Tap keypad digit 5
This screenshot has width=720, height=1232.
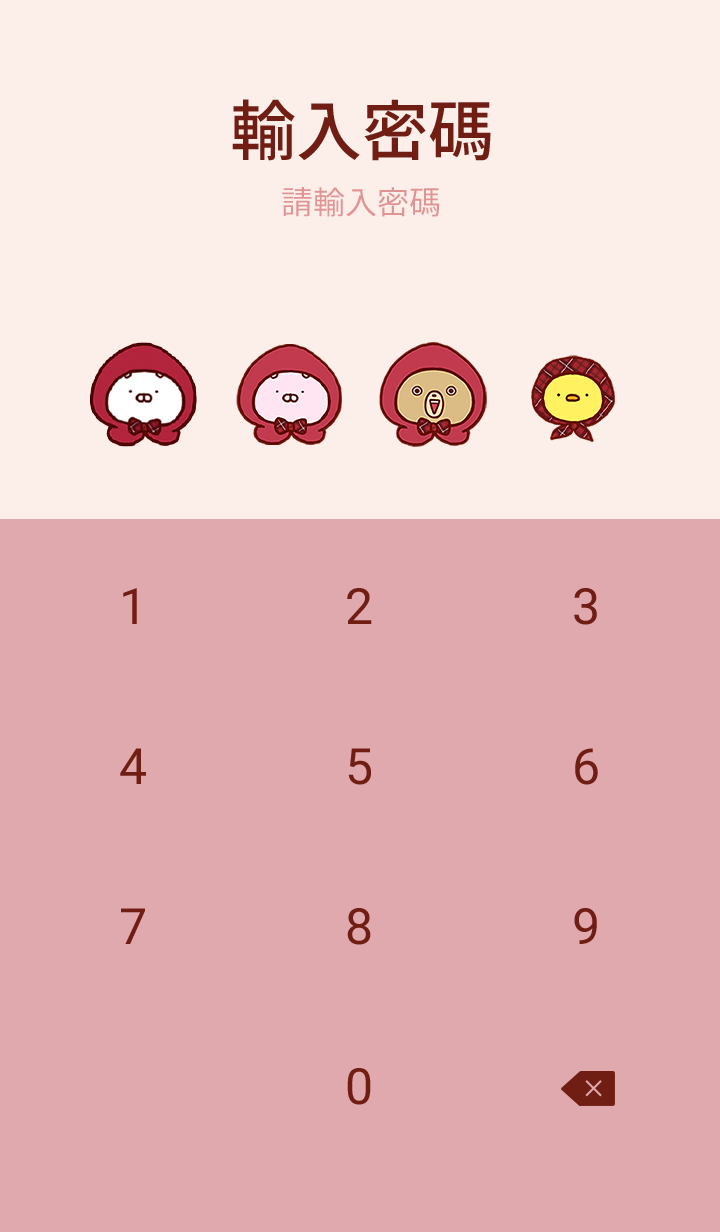[x=359, y=767]
